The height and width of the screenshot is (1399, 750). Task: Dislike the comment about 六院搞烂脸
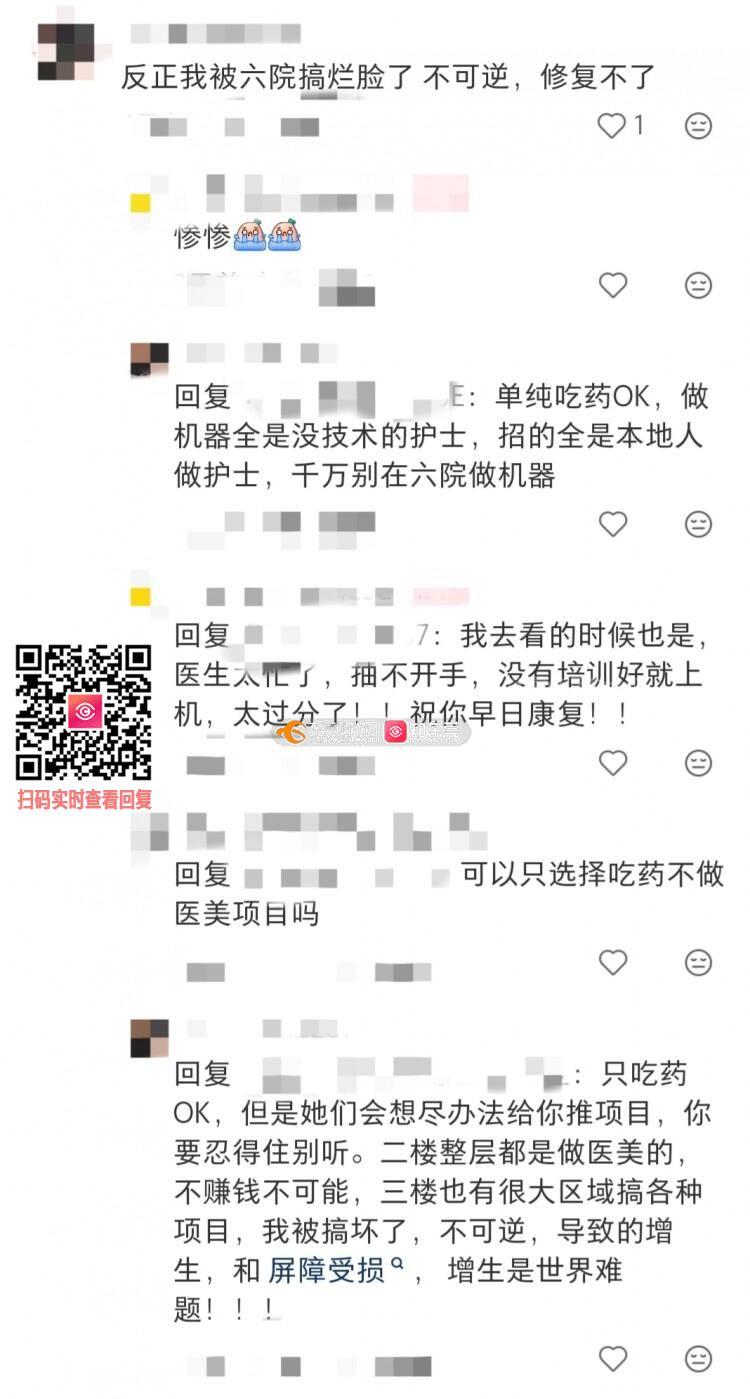(698, 125)
